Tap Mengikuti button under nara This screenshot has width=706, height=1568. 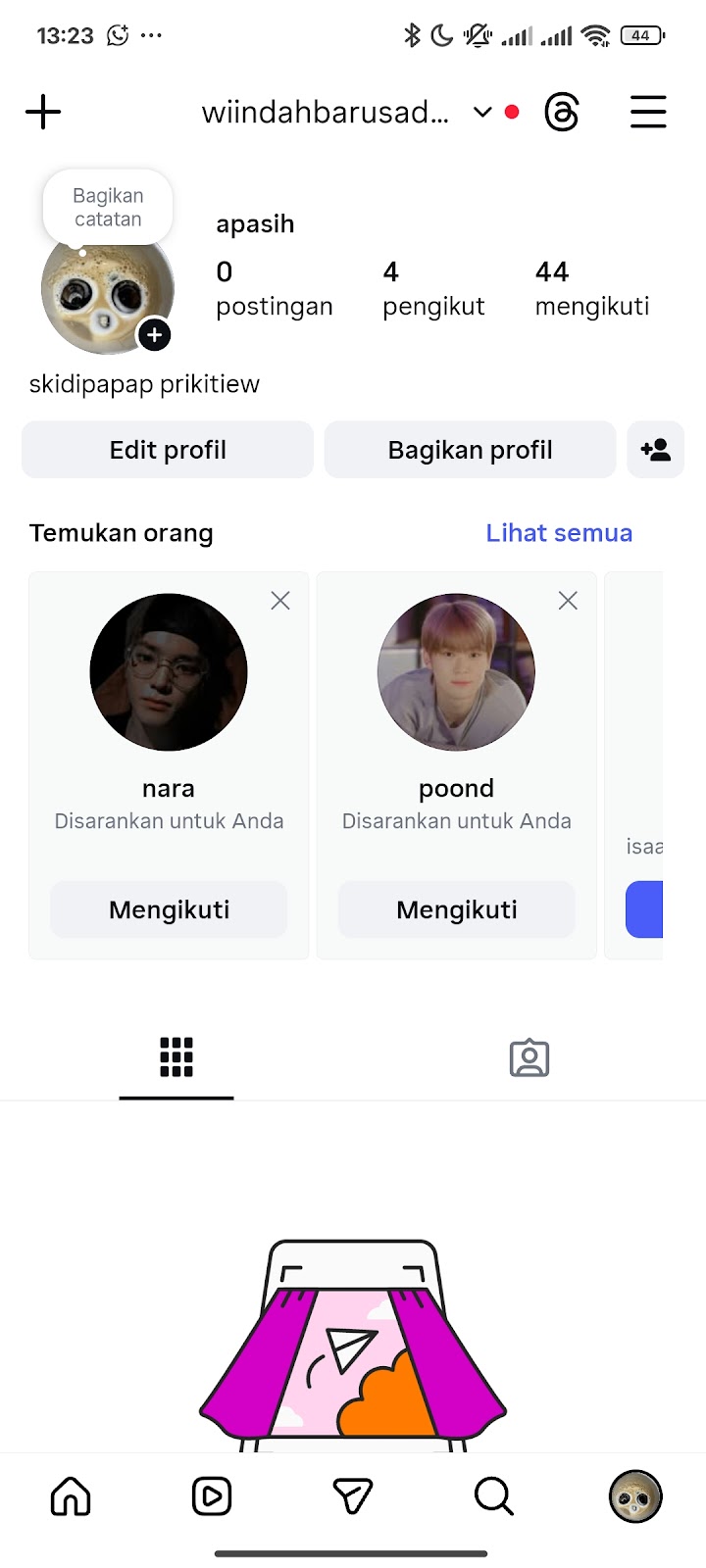pos(169,909)
